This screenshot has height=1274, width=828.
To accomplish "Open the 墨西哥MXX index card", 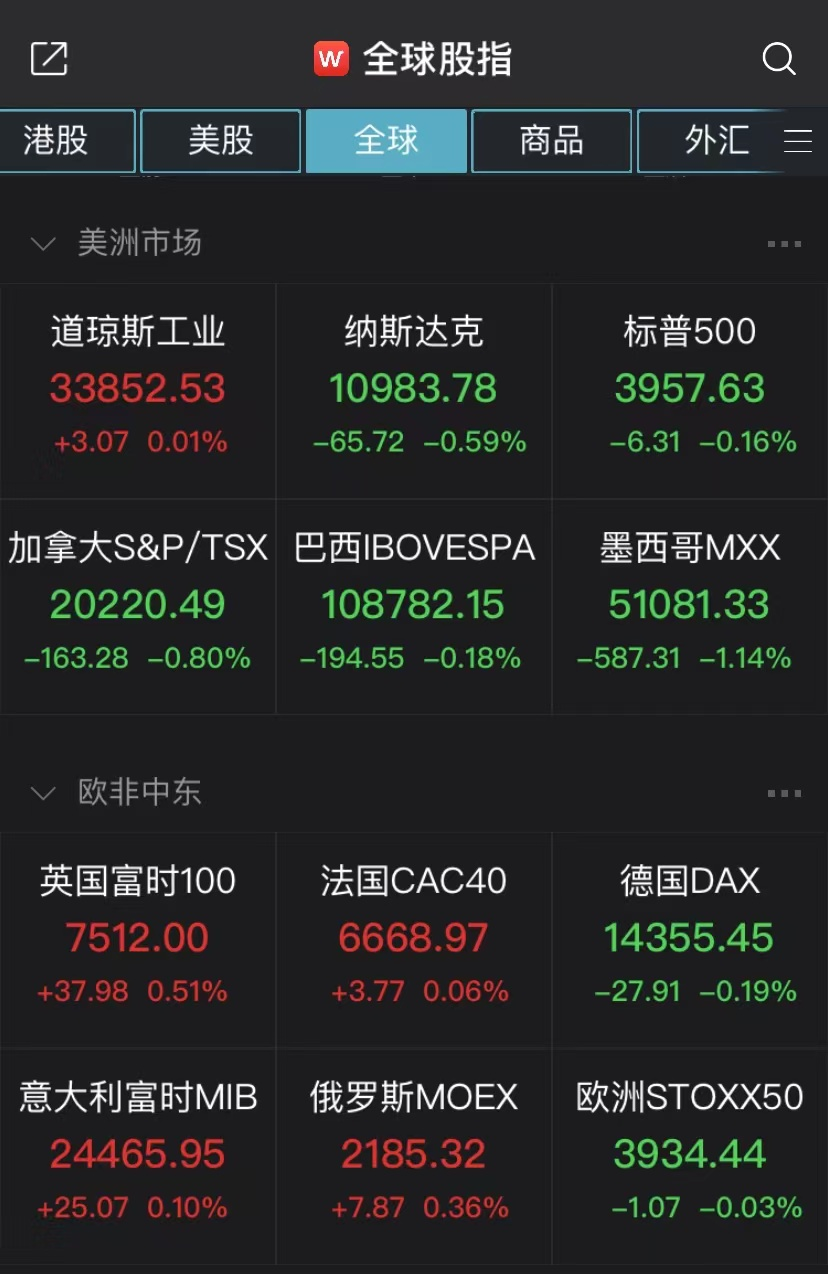I will point(689,607).
